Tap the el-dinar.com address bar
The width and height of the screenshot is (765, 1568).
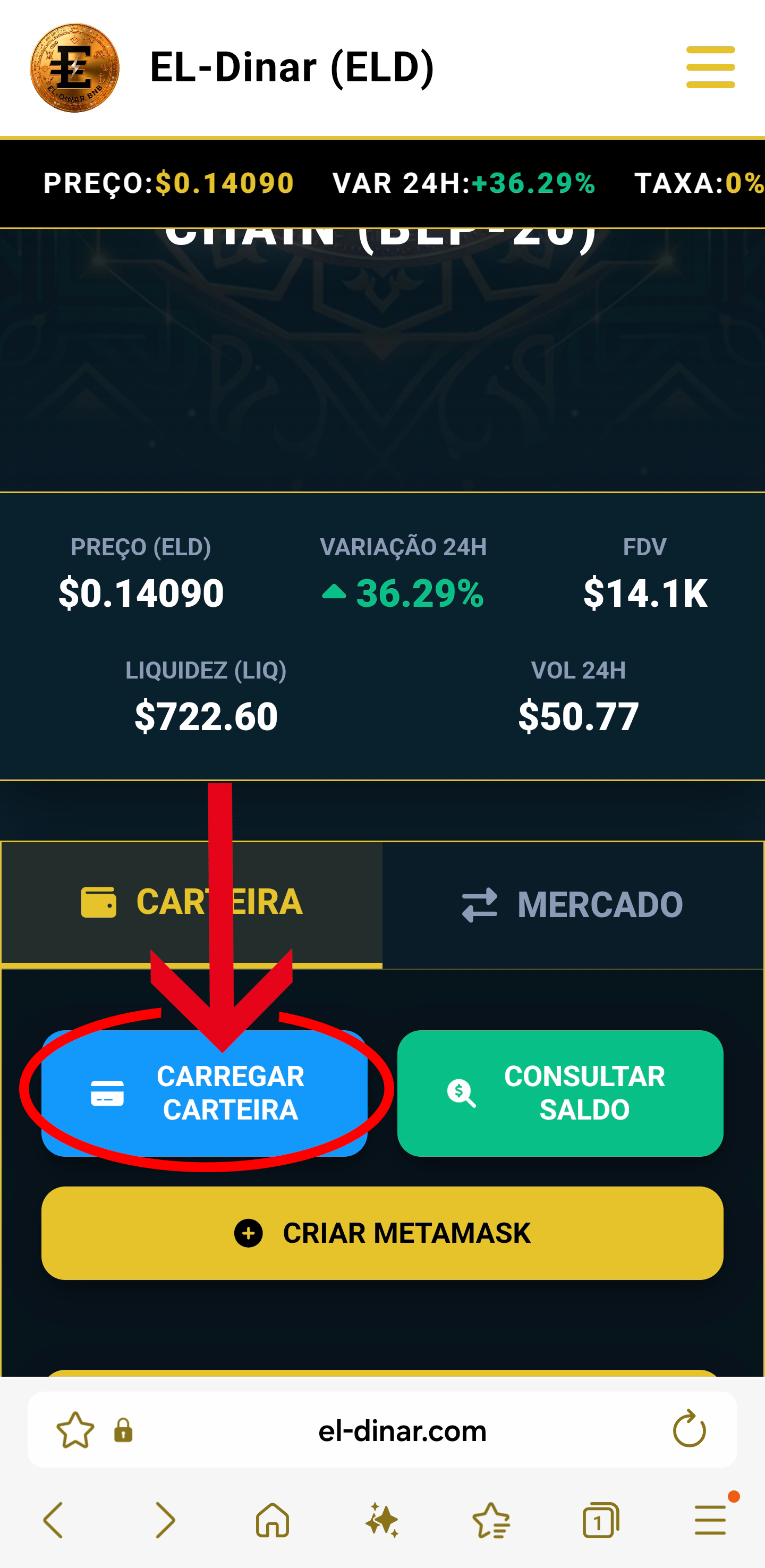tap(402, 1430)
